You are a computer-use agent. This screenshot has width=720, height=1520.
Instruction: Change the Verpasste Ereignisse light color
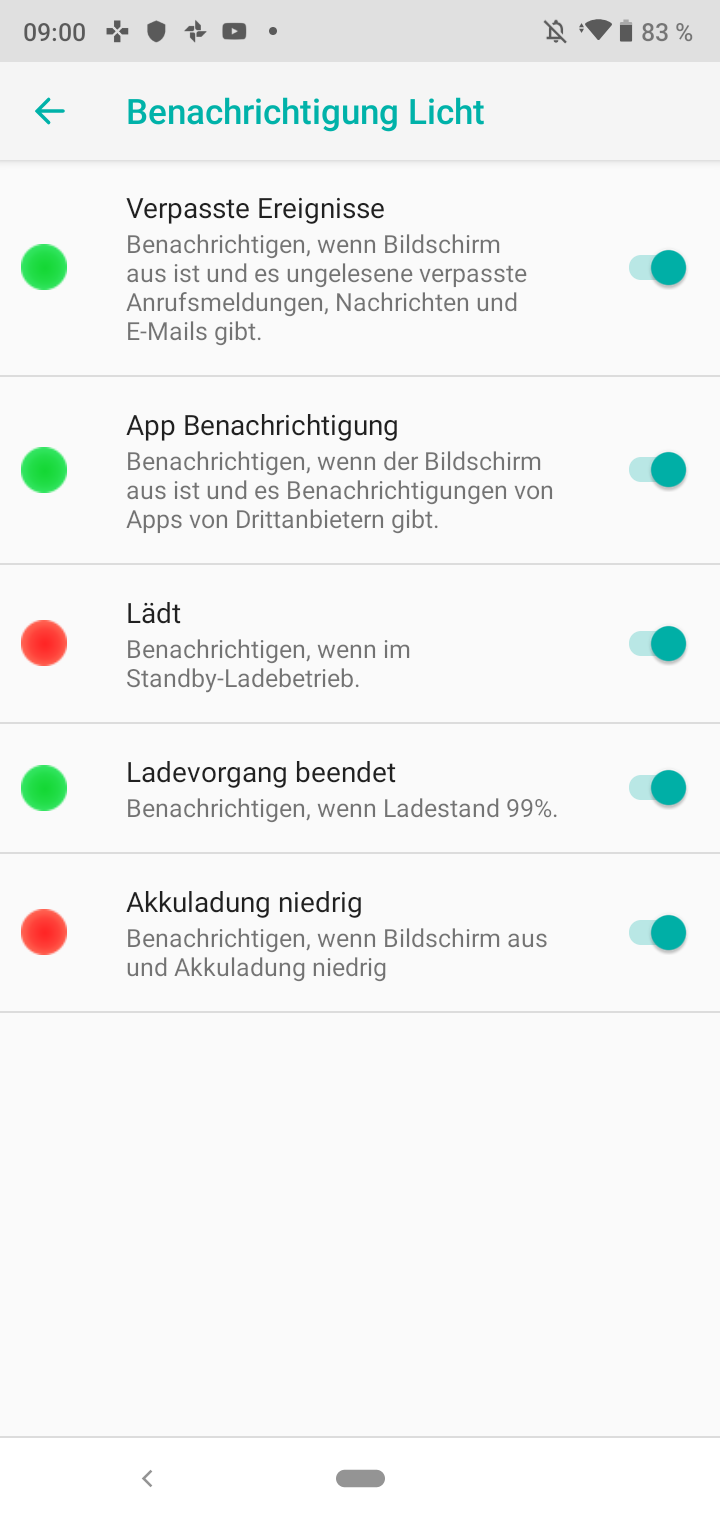[x=44, y=268]
